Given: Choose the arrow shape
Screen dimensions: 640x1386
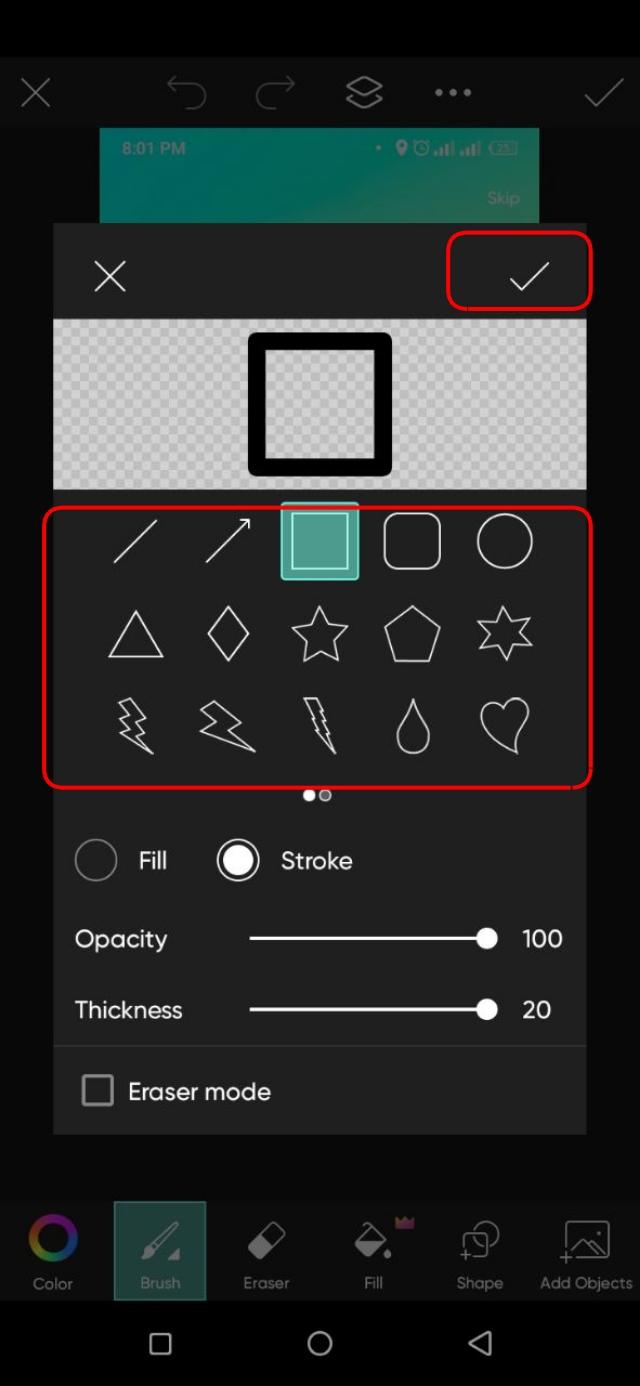Looking at the screenshot, I should point(228,541).
